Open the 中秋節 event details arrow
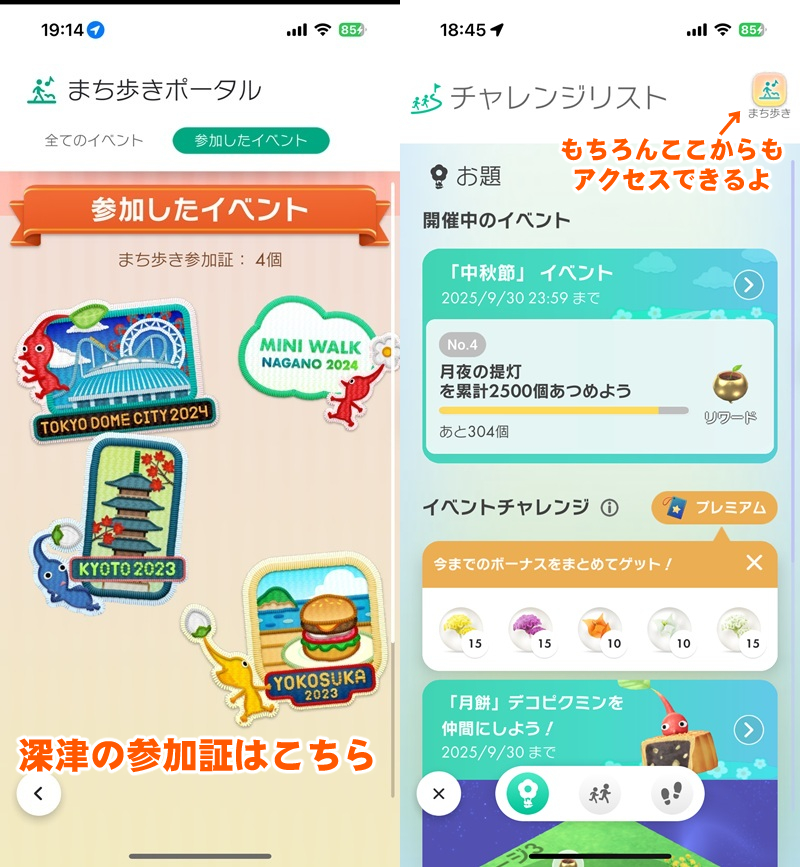Viewport: 800px width, 867px height. pos(748,285)
